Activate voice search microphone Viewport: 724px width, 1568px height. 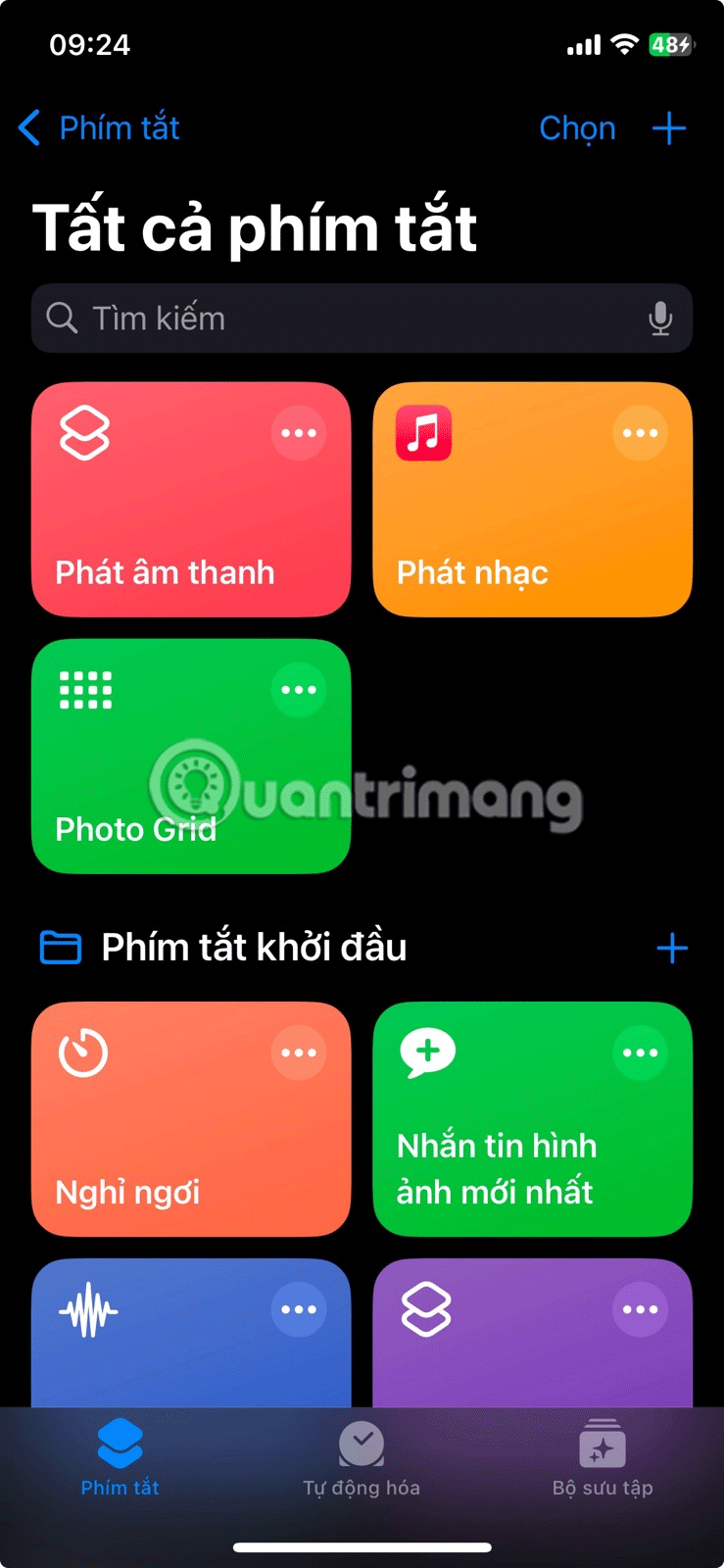click(660, 318)
